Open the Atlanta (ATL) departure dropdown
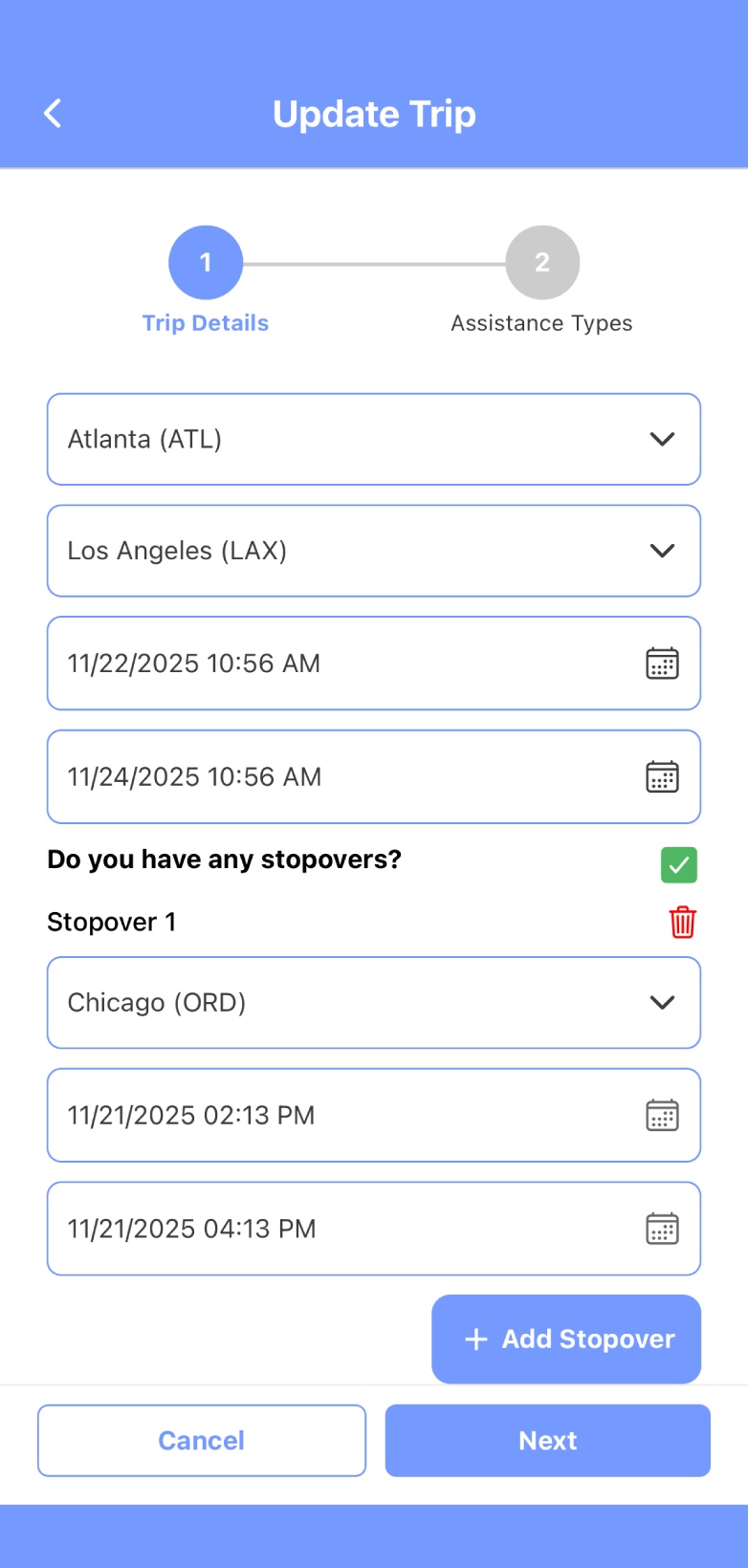 (x=374, y=439)
